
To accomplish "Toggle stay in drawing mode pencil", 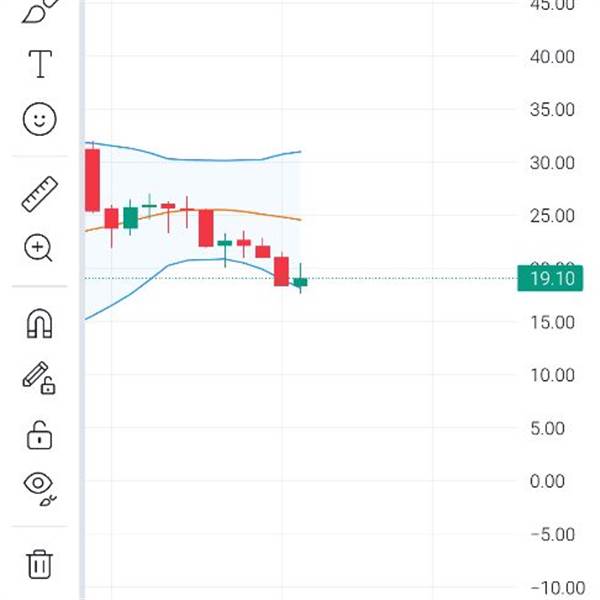I will click(39, 378).
